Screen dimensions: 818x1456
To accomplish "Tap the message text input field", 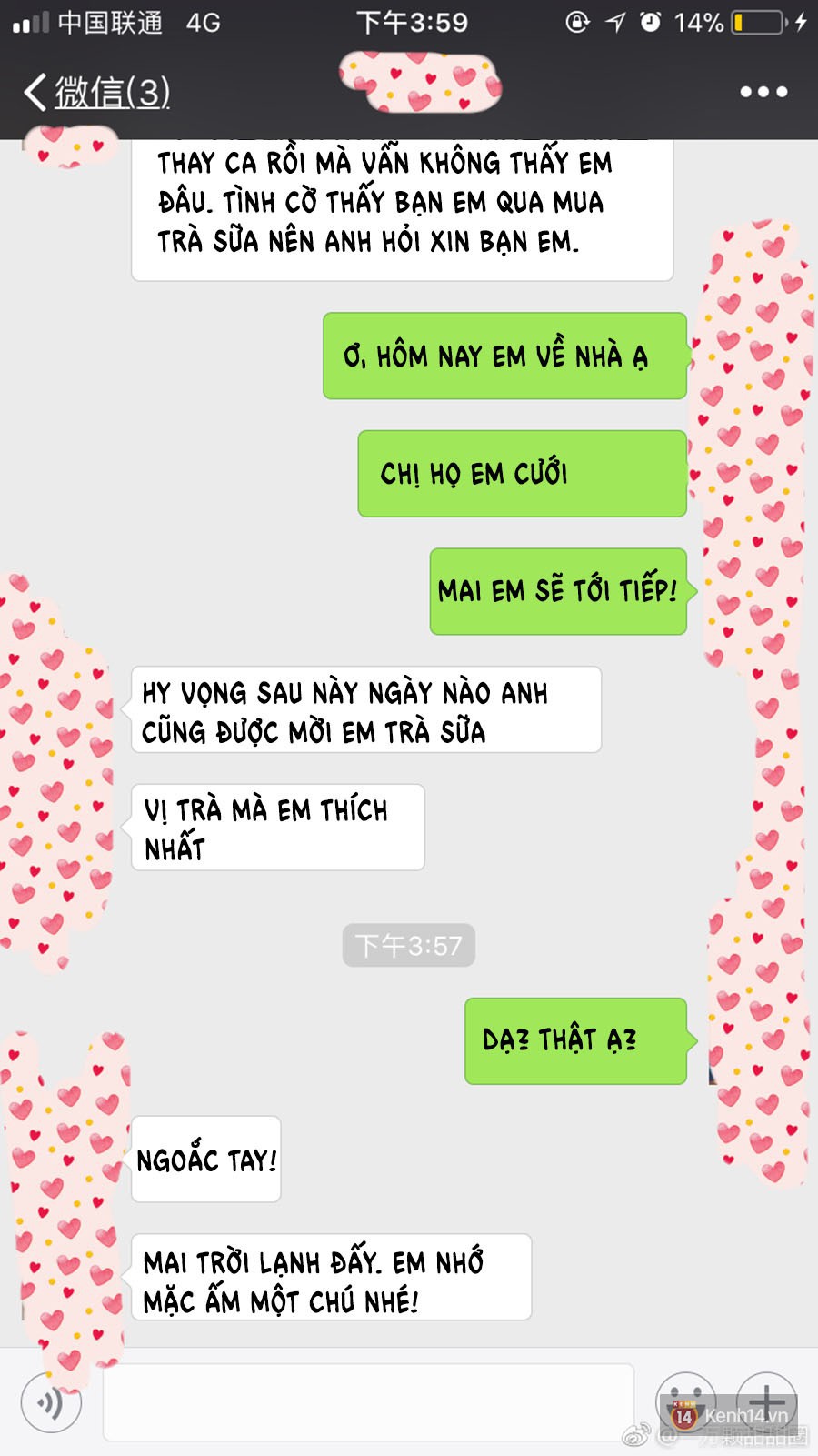I will (x=368, y=1402).
